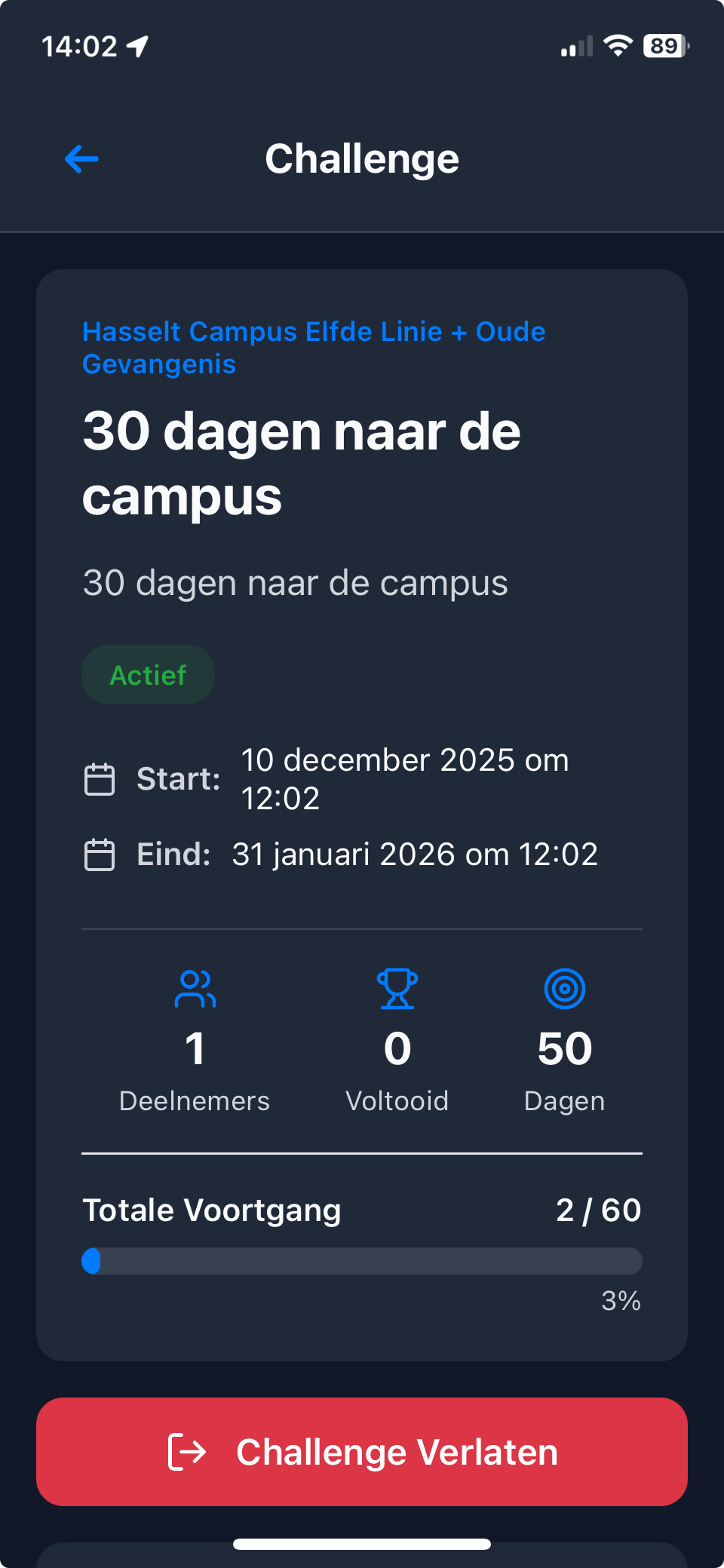The height and width of the screenshot is (1568, 724).
Task: Click the 2 / 60 progress counter
Action: click(598, 1210)
